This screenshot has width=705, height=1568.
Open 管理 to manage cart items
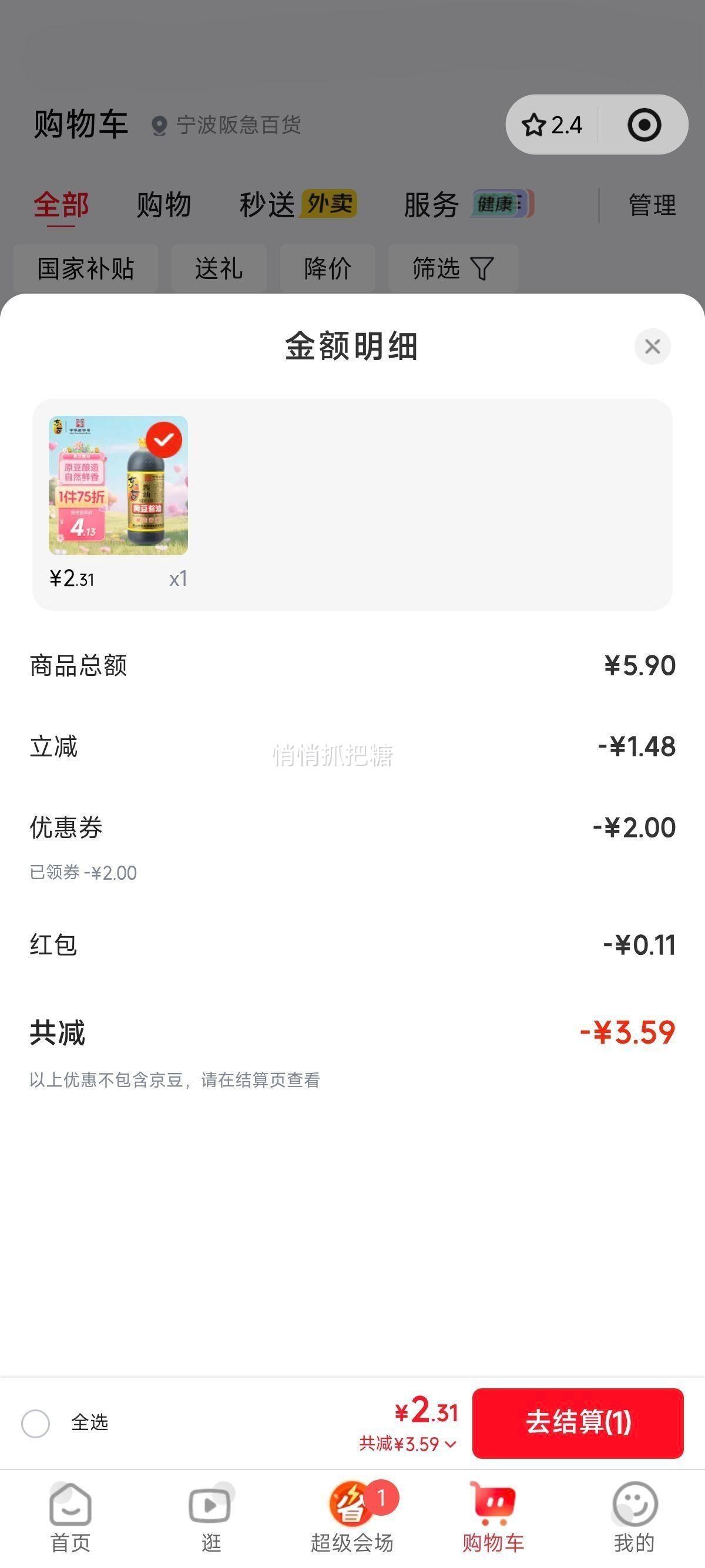tap(652, 205)
